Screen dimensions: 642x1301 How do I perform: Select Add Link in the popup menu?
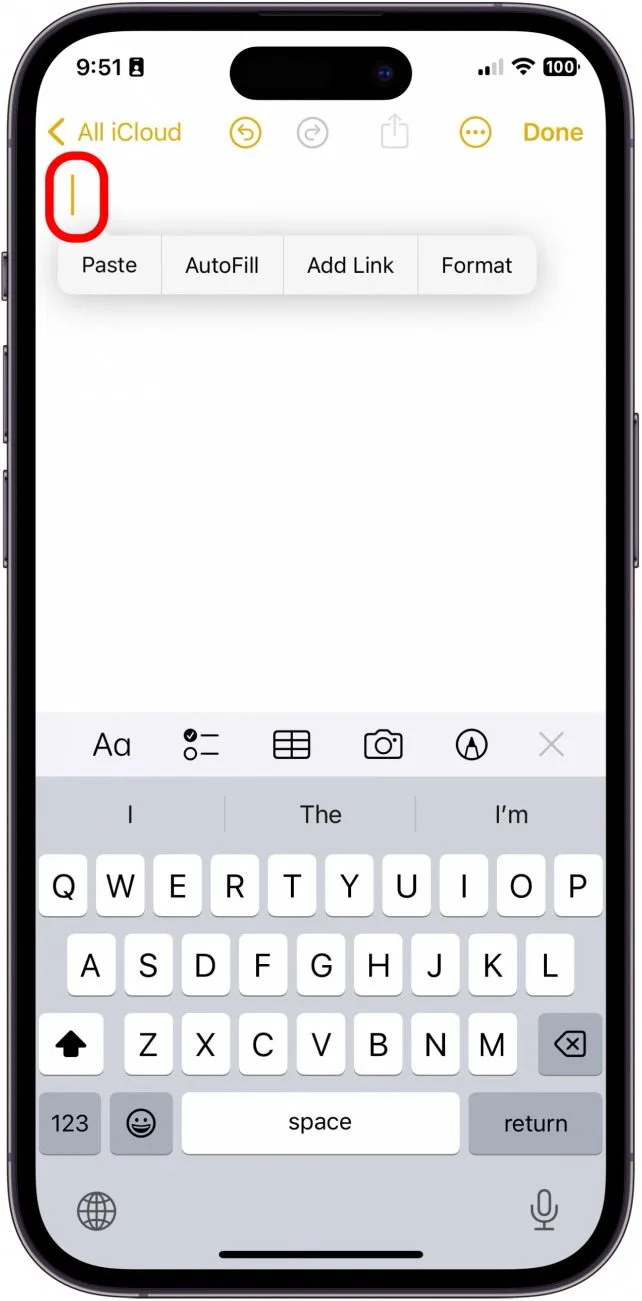[350, 265]
